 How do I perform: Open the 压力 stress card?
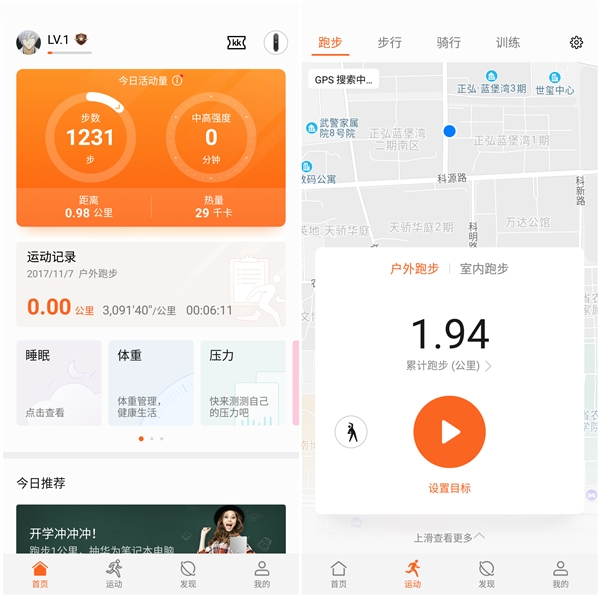point(243,382)
